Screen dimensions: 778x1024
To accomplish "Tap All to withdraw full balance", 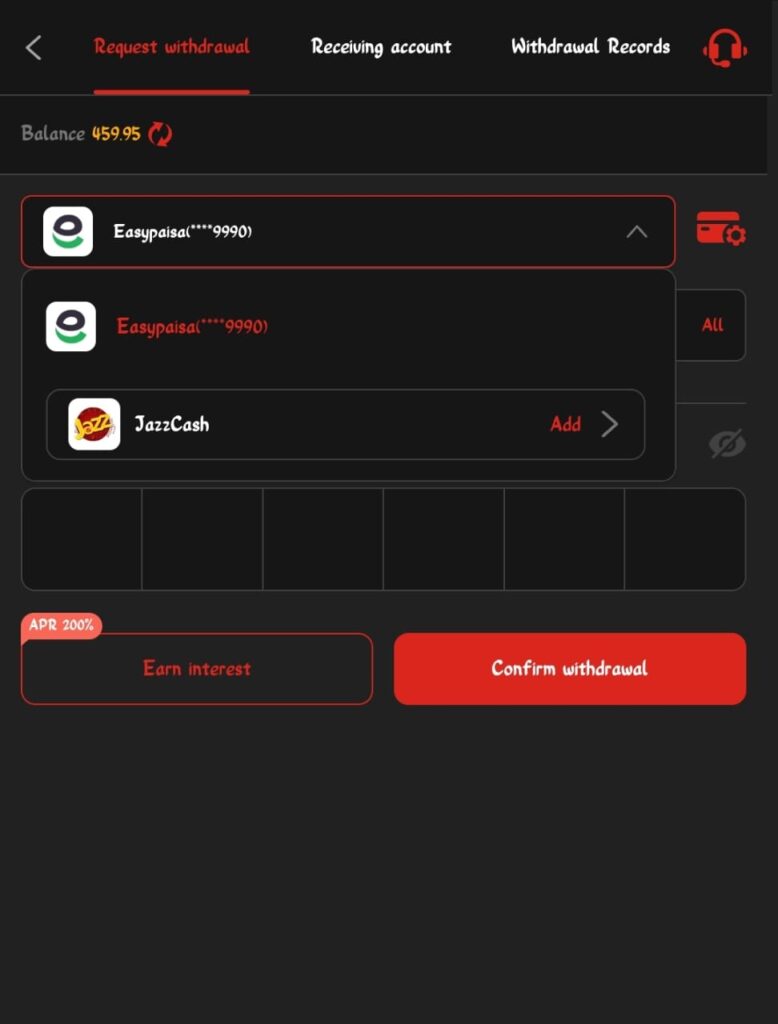I will pos(712,325).
